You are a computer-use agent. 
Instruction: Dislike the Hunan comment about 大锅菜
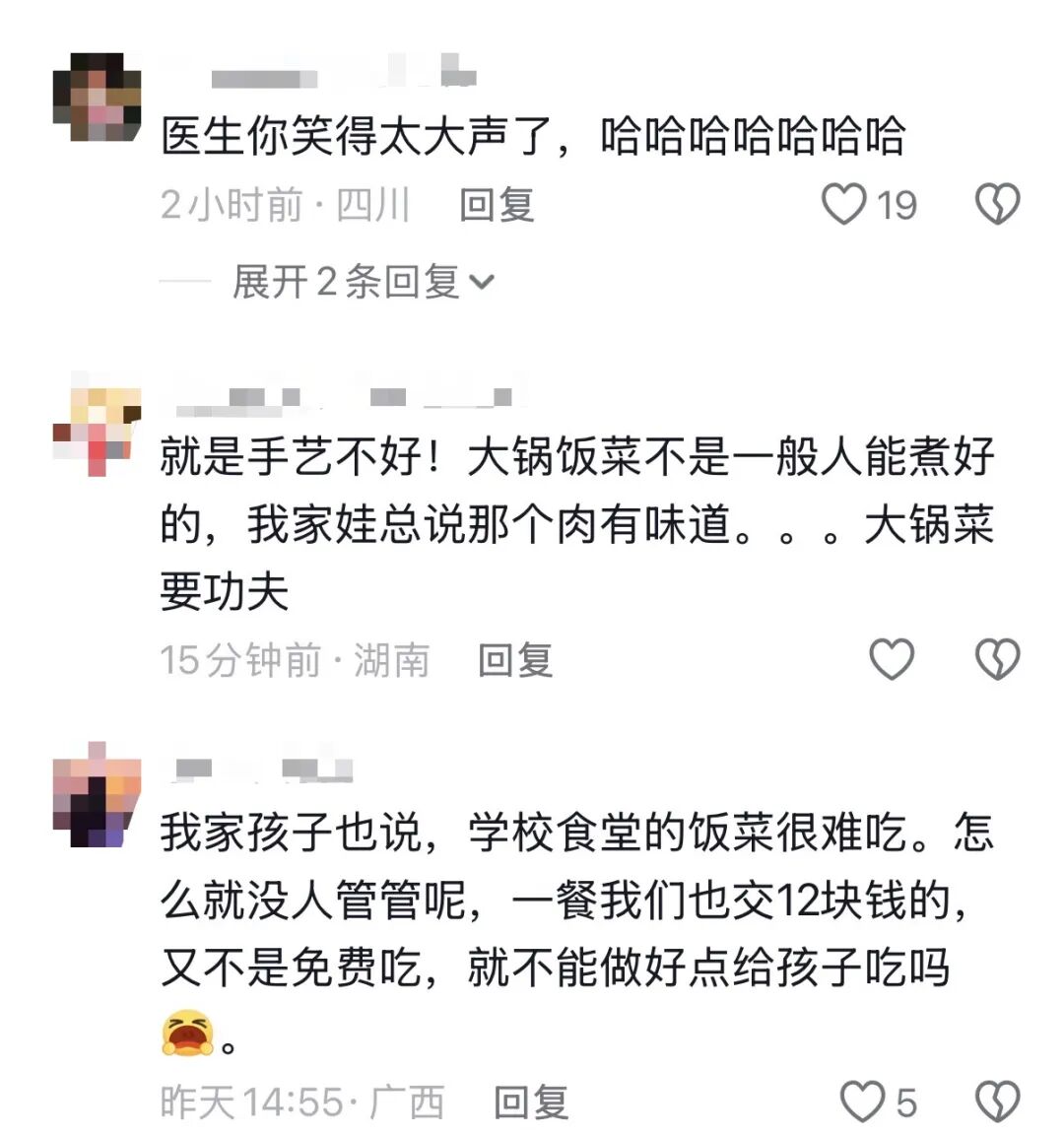point(997,659)
